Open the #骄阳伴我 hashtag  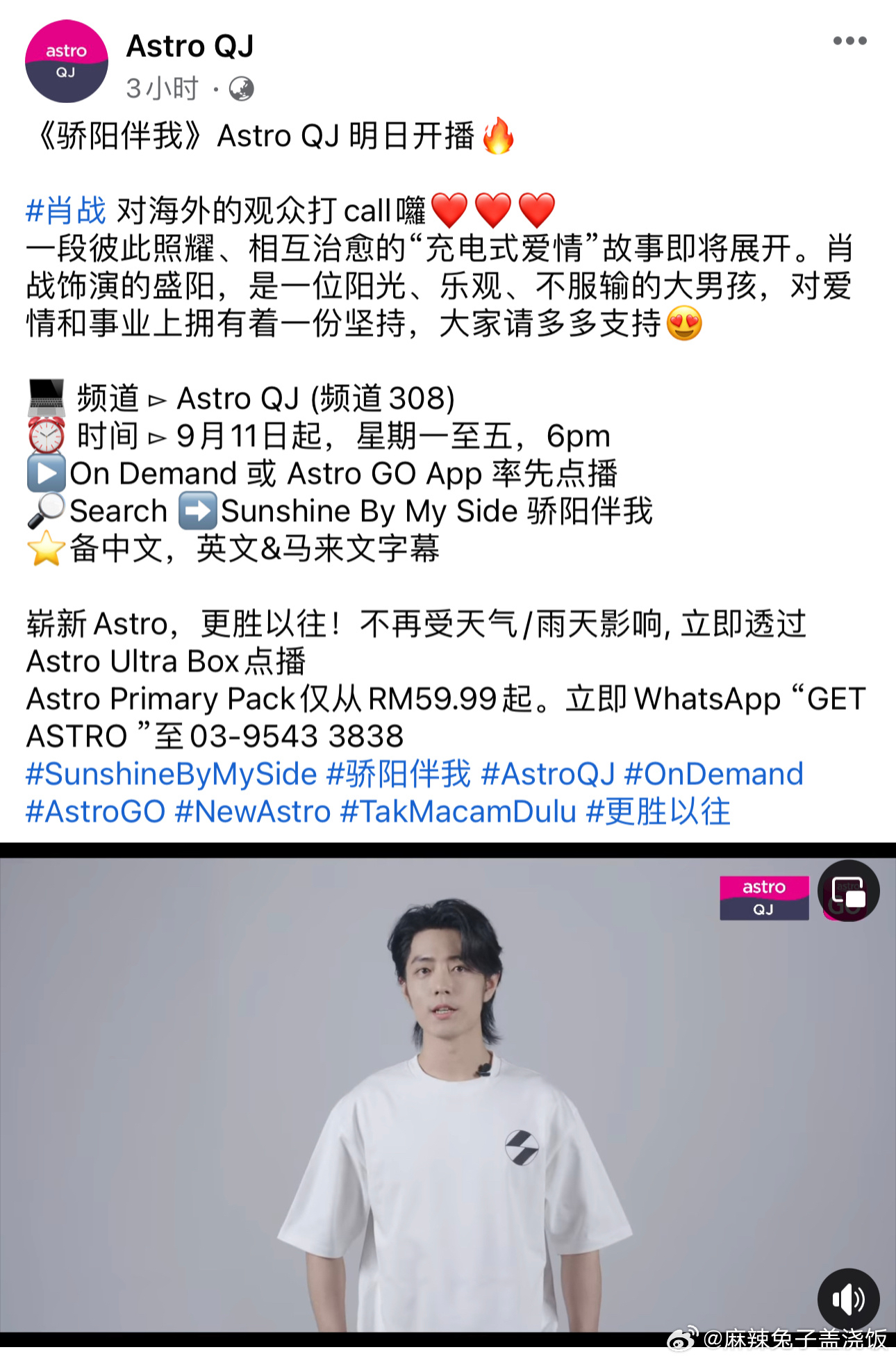(x=399, y=774)
